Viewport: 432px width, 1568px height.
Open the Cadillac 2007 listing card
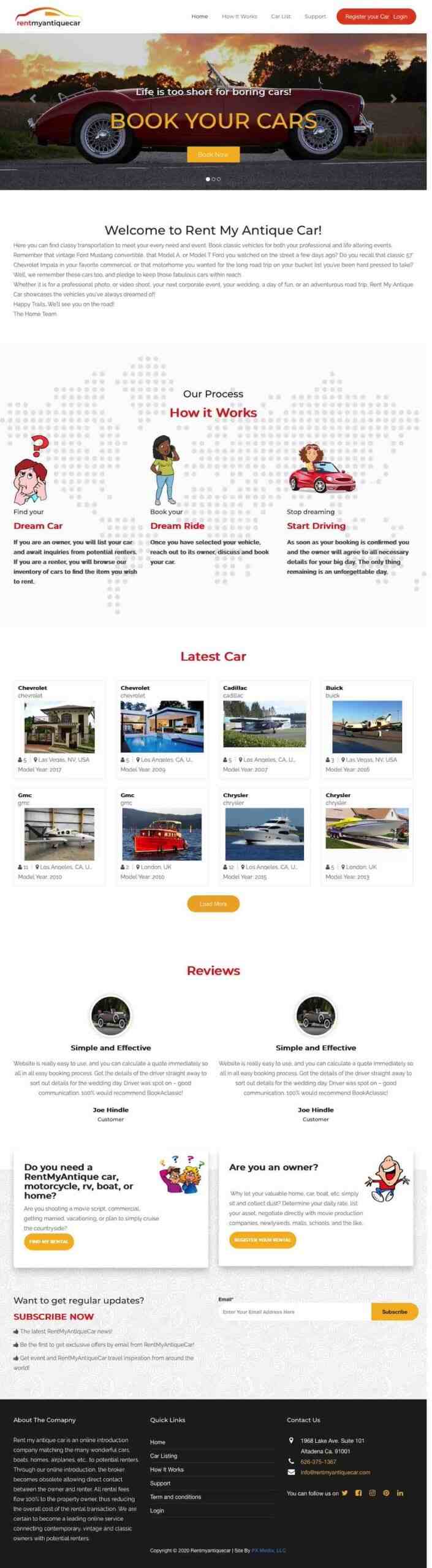[264, 725]
